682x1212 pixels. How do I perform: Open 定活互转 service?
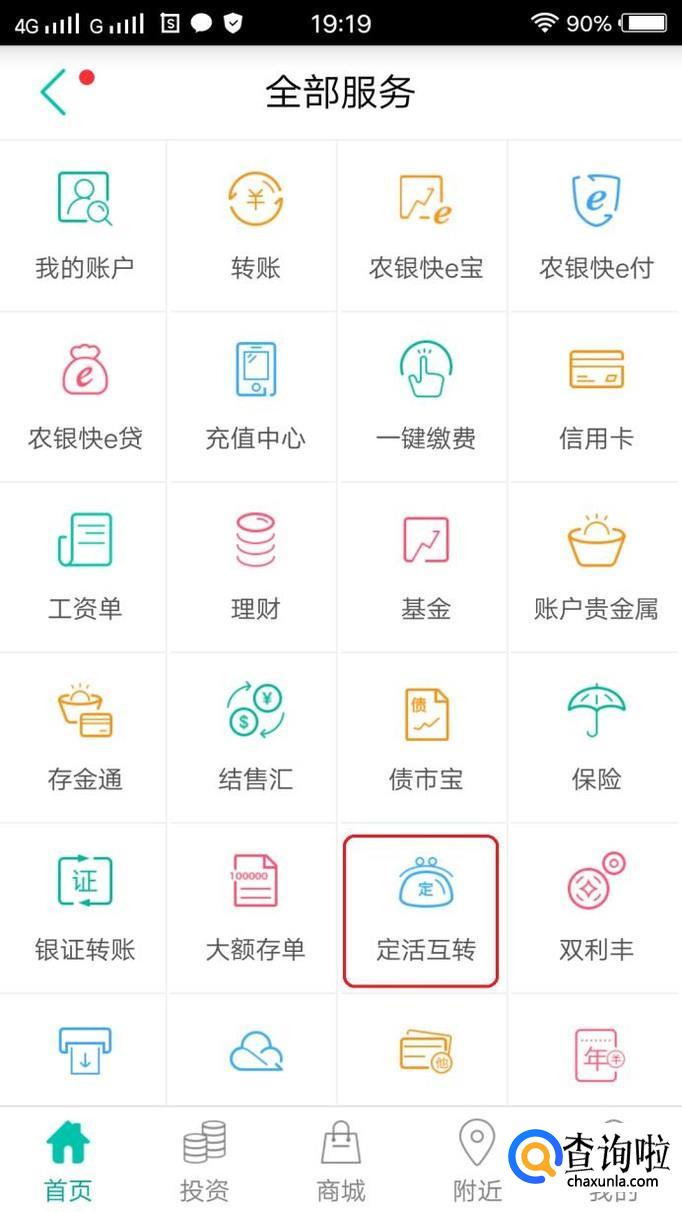pos(421,909)
